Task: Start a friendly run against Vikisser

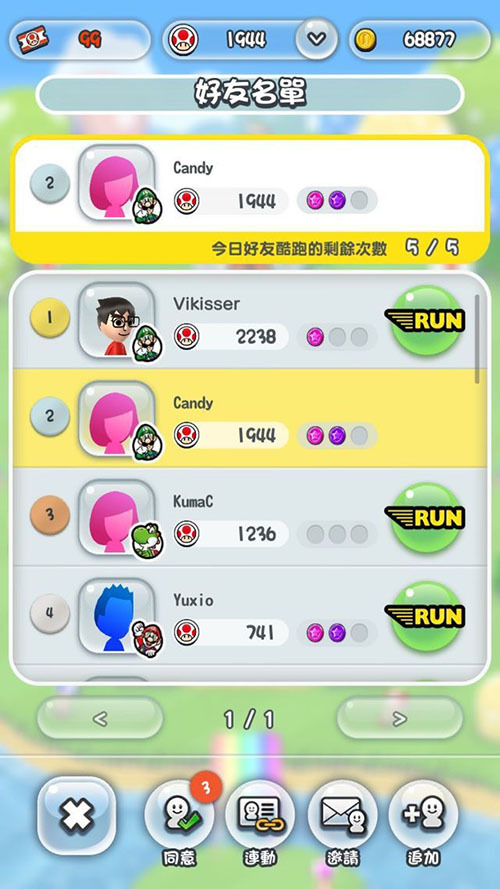Action: (x=426, y=320)
